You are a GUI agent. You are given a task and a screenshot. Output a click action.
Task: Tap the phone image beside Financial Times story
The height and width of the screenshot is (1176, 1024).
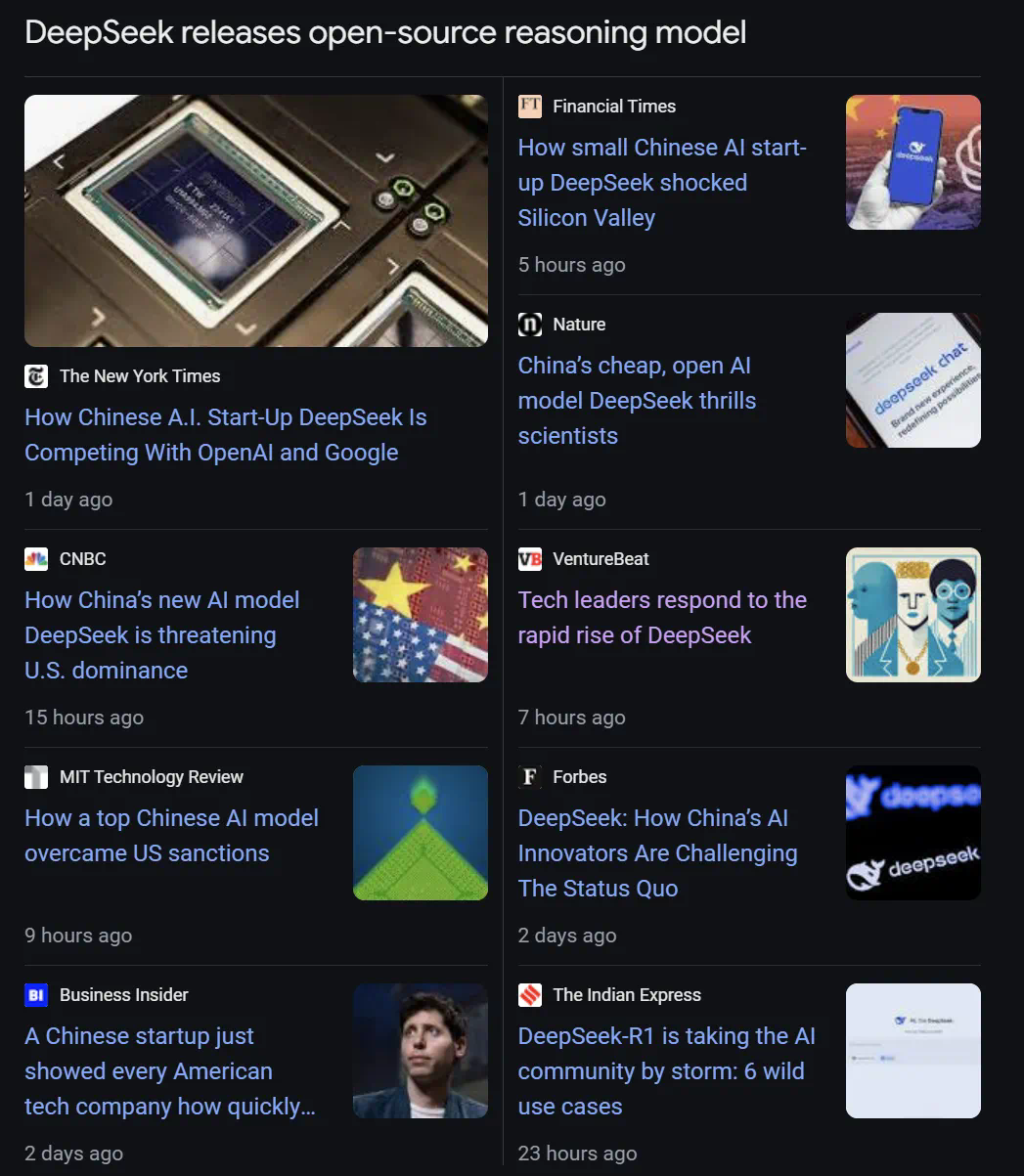(x=913, y=162)
